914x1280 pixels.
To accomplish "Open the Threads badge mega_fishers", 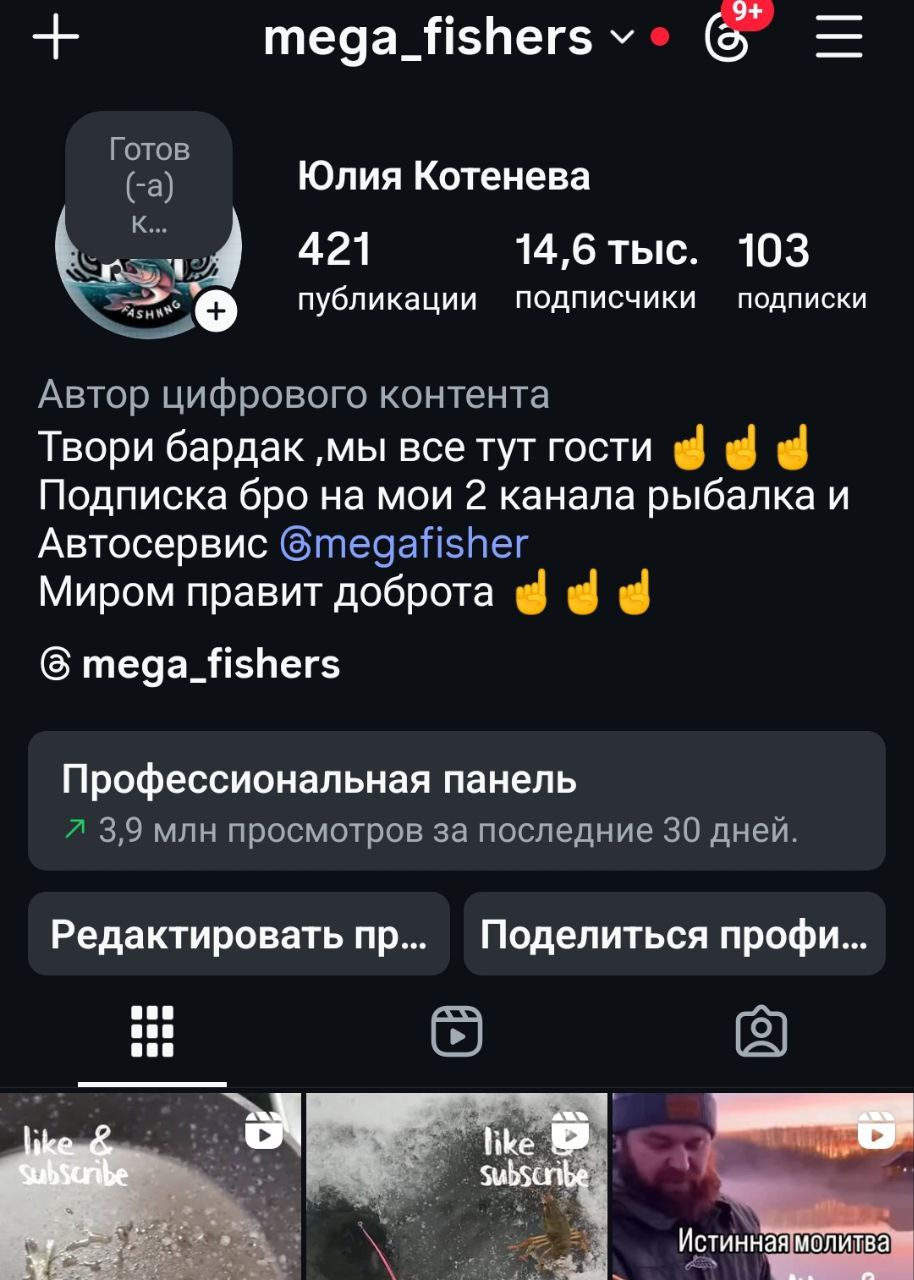I will tap(190, 663).
